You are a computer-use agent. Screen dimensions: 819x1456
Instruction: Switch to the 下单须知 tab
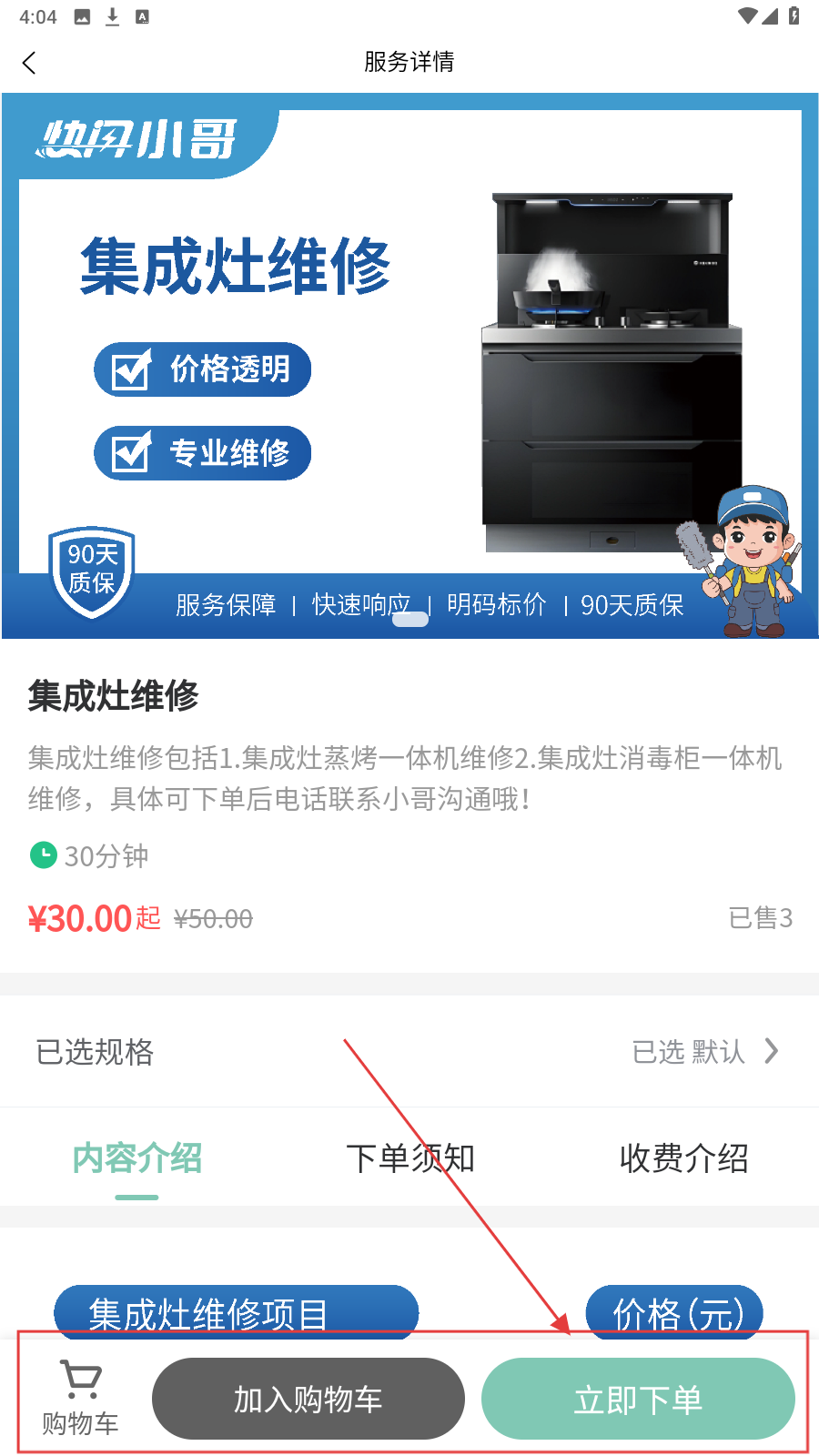(x=409, y=1158)
